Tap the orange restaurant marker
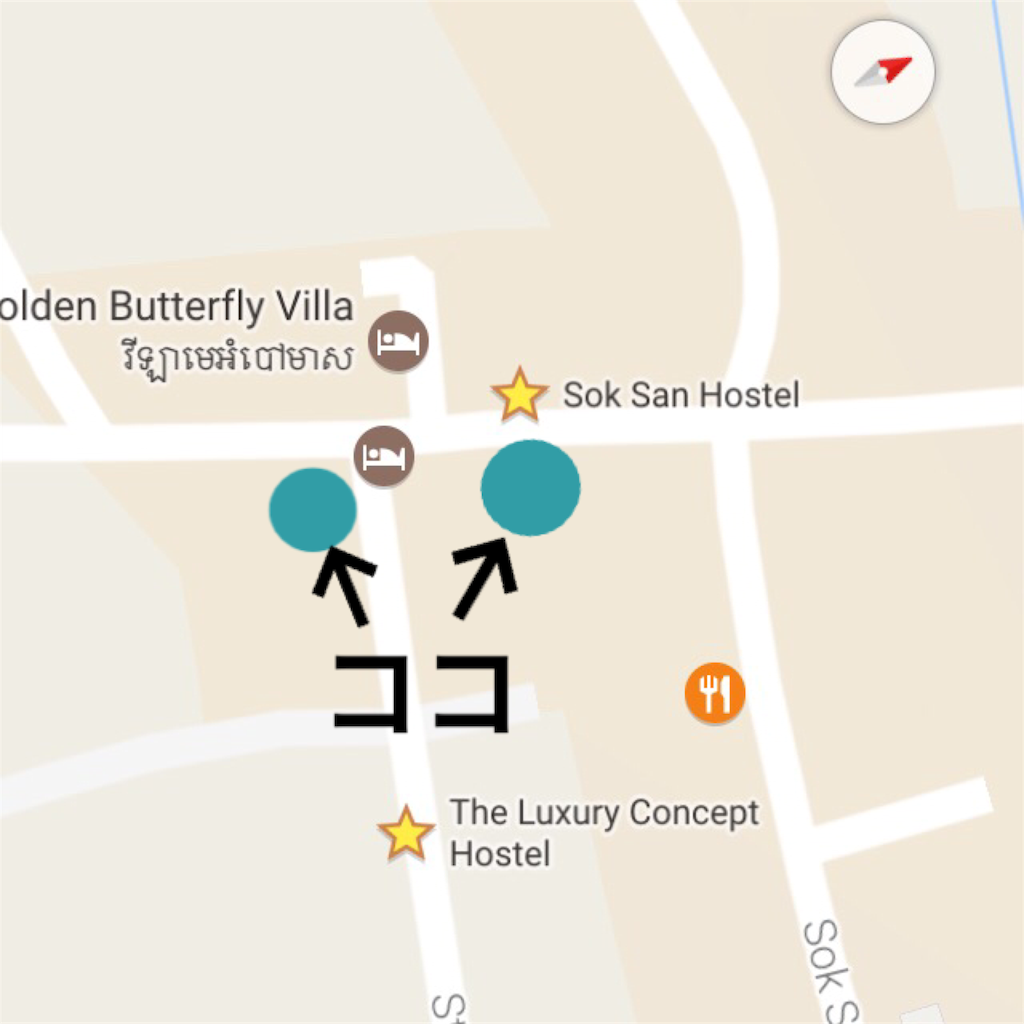Image resolution: width=1024 pixels, height=1024 pixels. point(715,692)
